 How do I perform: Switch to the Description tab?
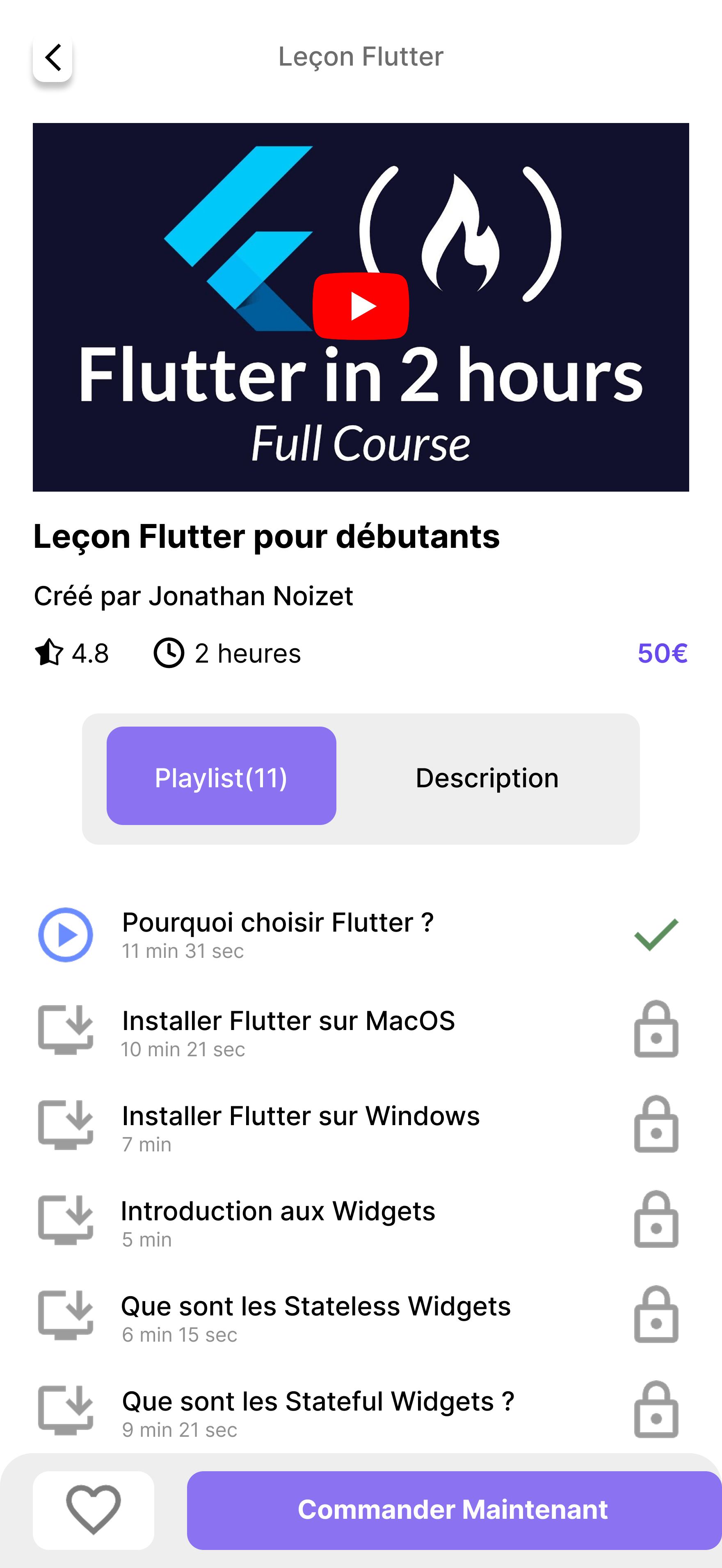click(487, 777)
